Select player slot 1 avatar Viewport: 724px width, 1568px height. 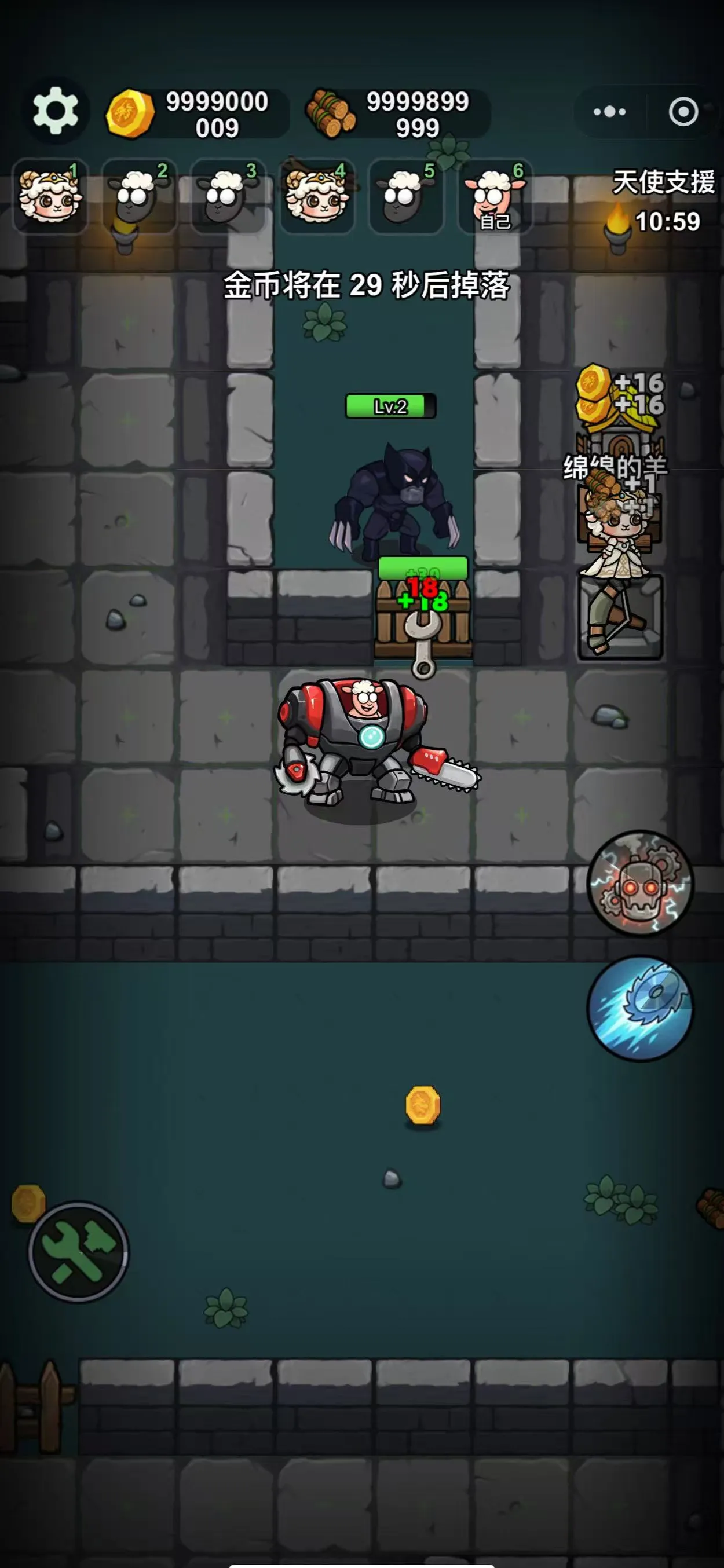point(50,196)
